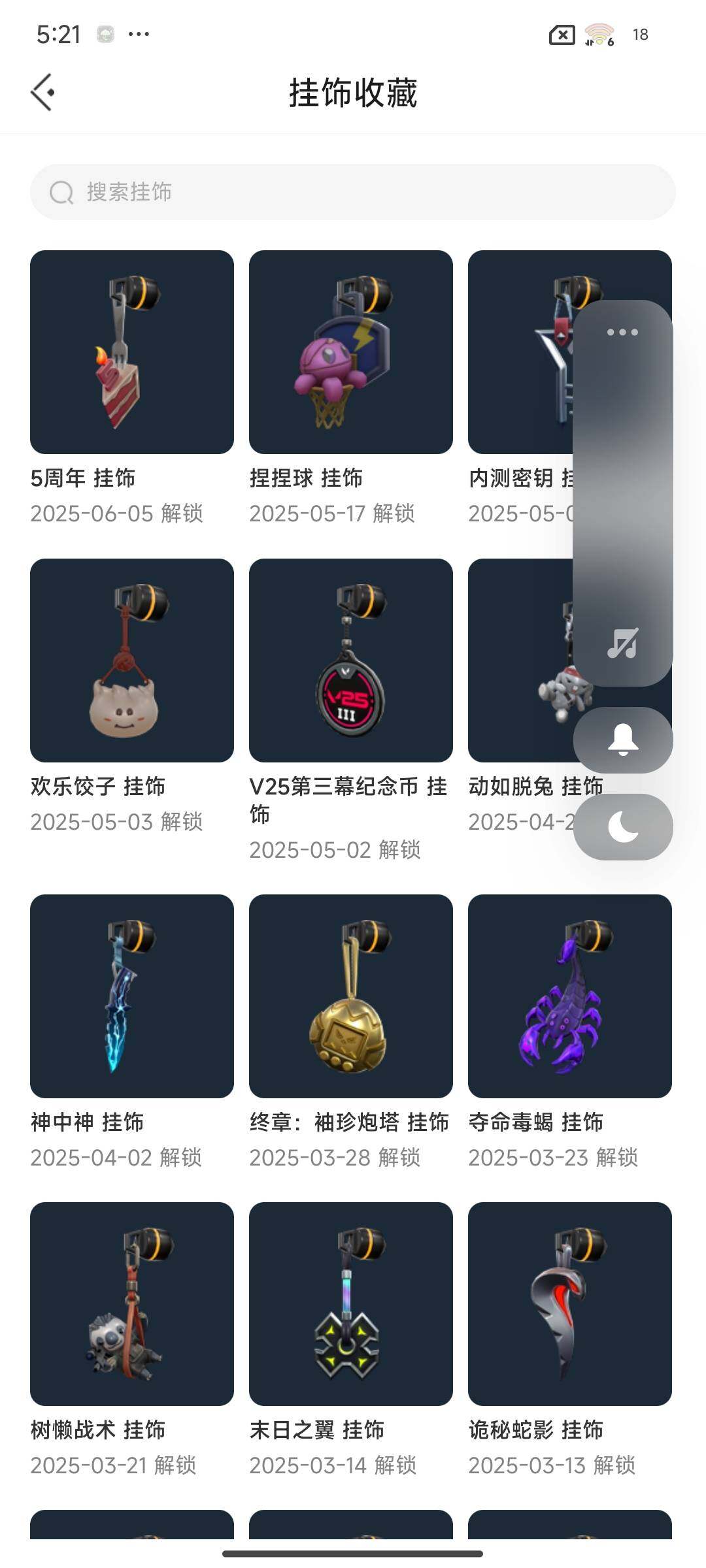Open the 诡秘蛇影 挂饰 card

click(x=570, y=1304)
